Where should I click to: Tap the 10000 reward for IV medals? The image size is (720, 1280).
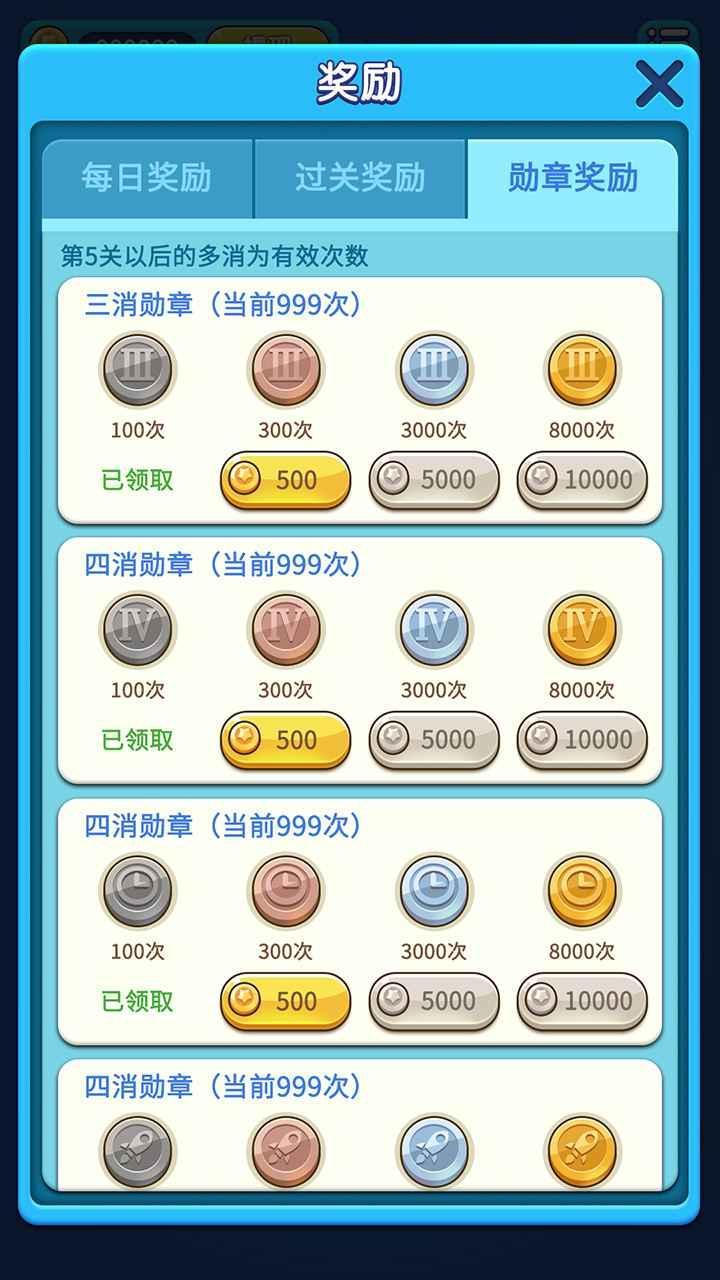(582, 740)
